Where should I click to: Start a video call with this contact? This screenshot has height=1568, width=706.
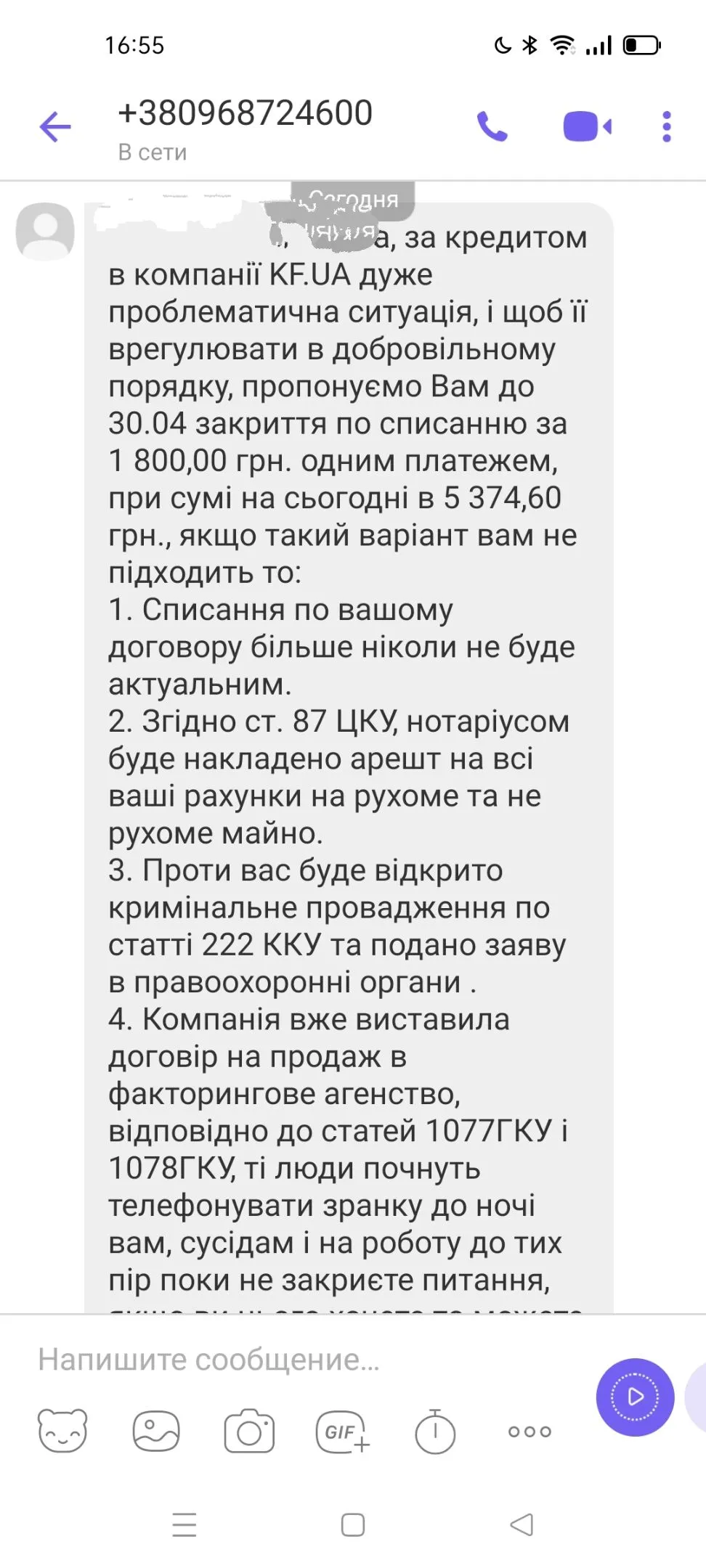(587, 127)
